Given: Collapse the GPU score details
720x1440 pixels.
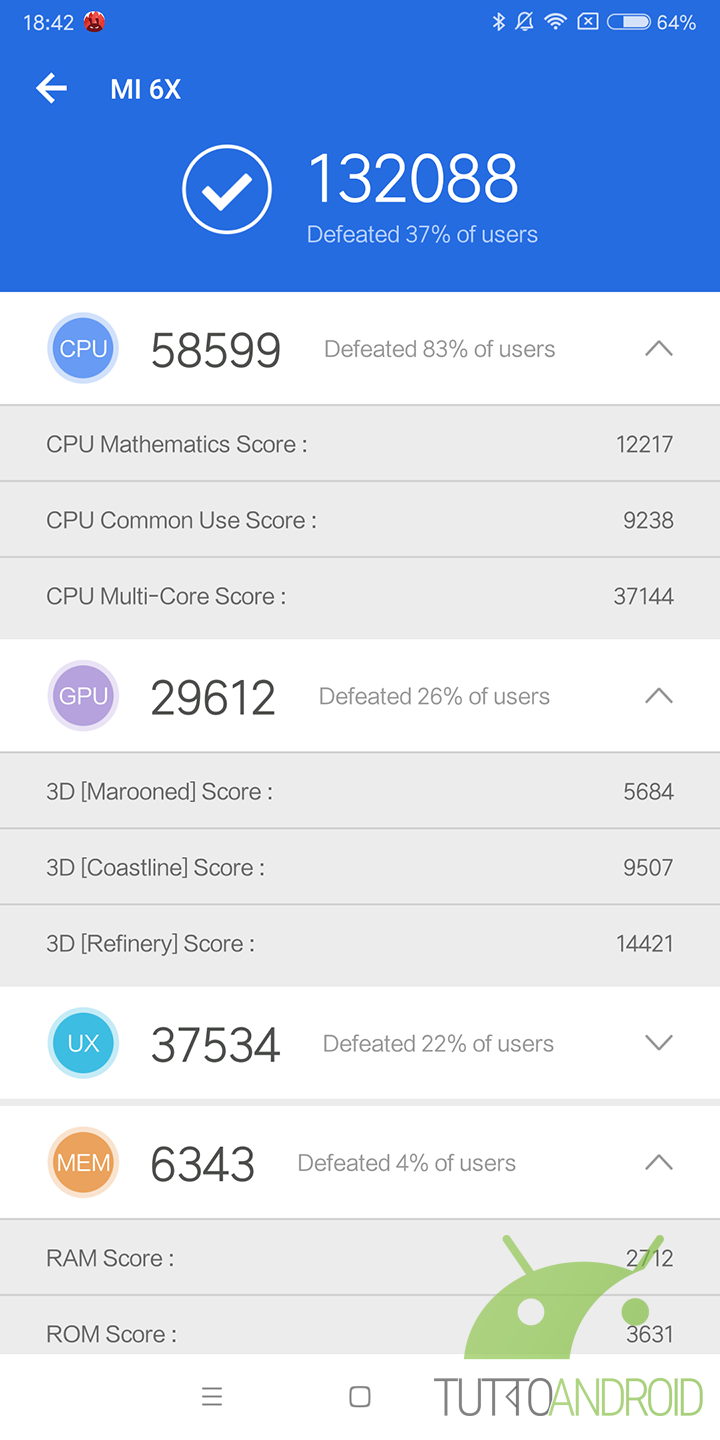Looking at the screenshot, I should pos(658,696).
